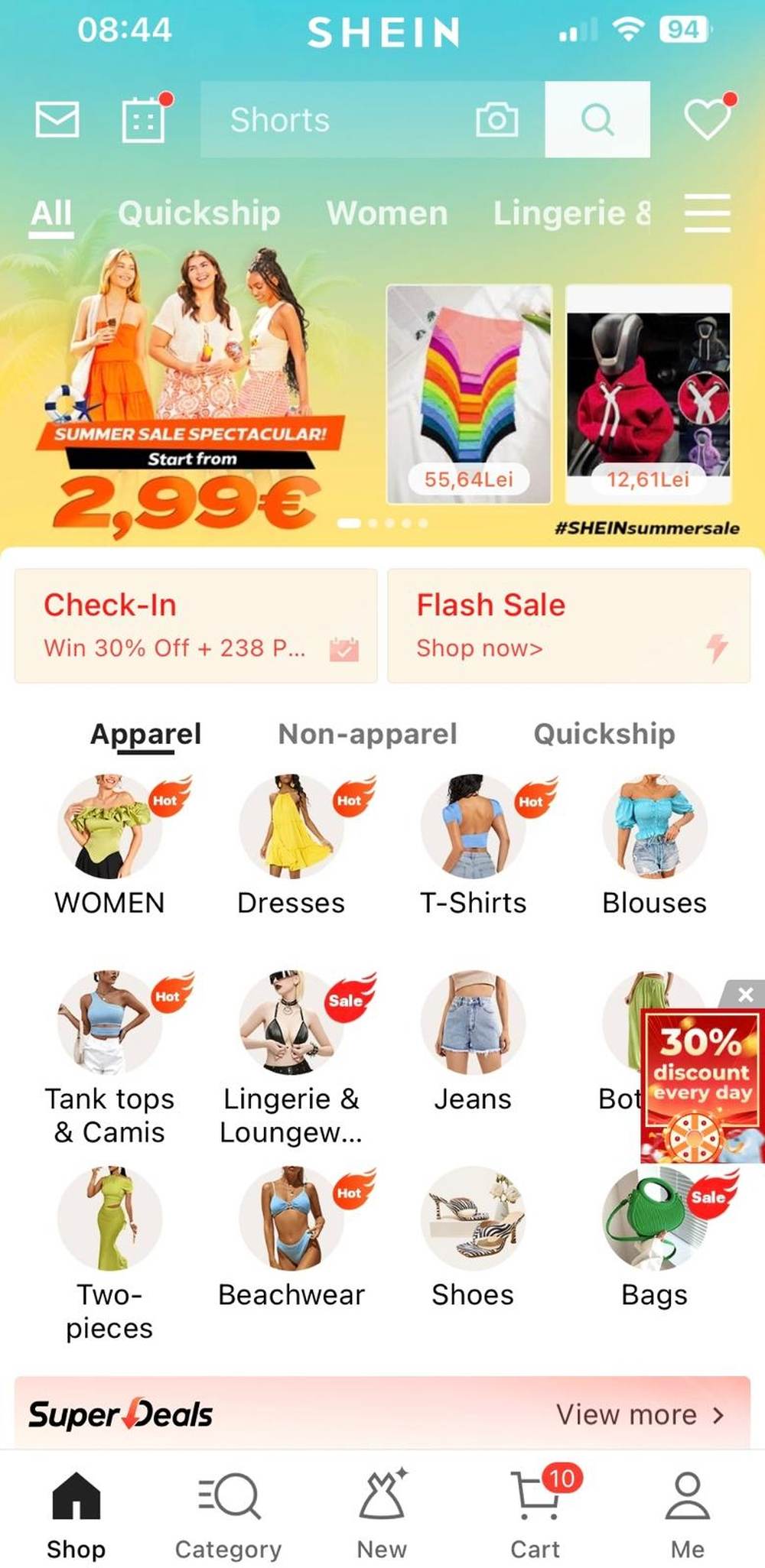Open the check-in calendar icon

pyautogui.click(x=144, y=120)
